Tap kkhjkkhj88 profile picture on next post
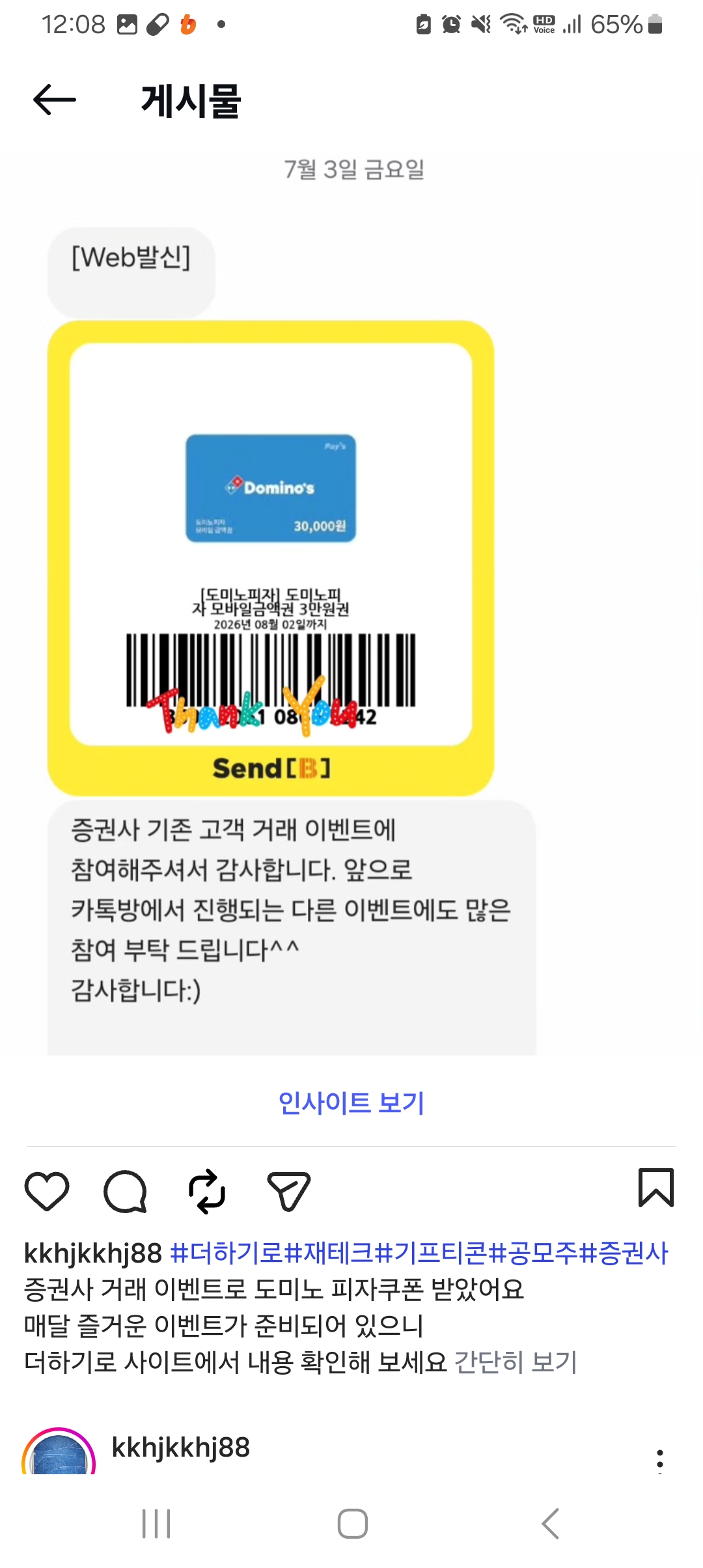 tap(59, 1452)
